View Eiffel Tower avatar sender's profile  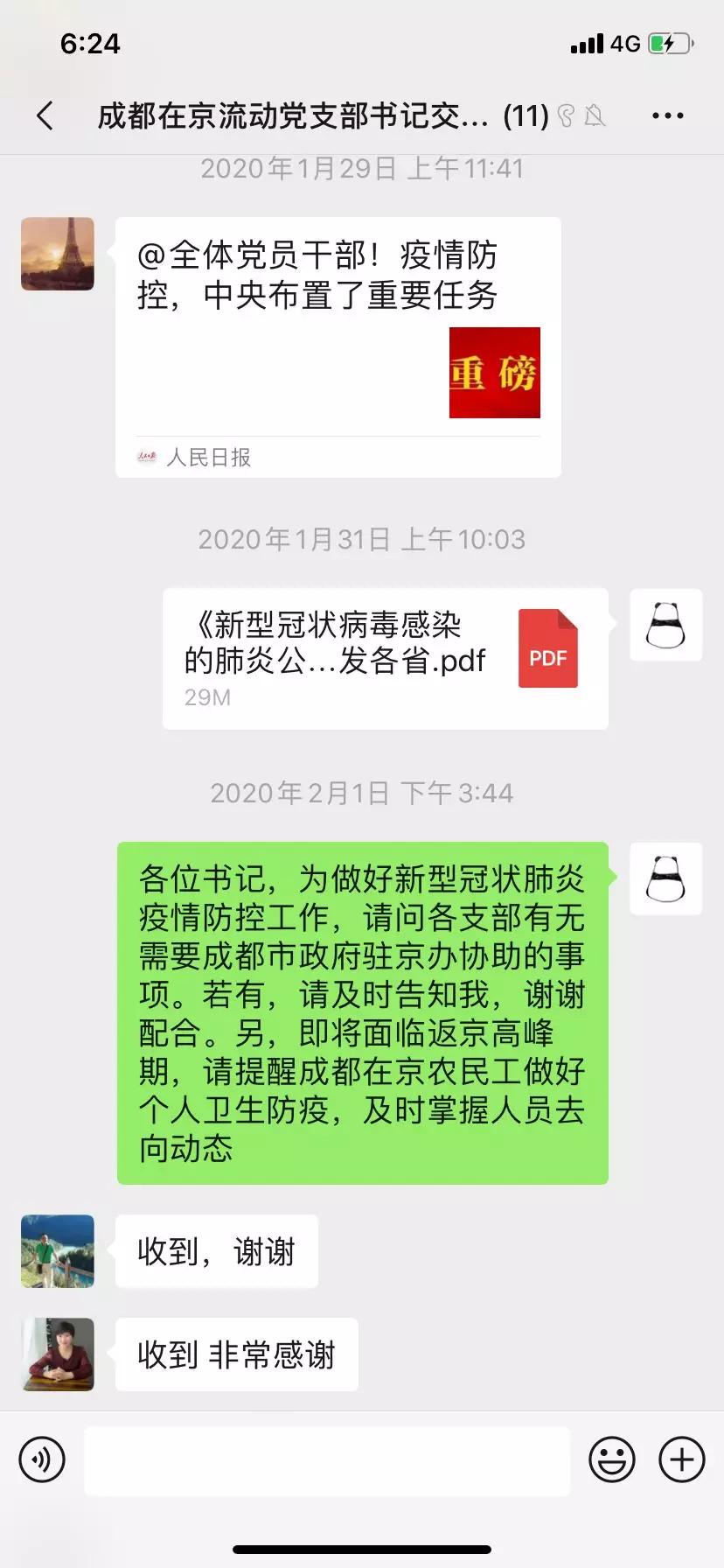click(x=58, y=254)
